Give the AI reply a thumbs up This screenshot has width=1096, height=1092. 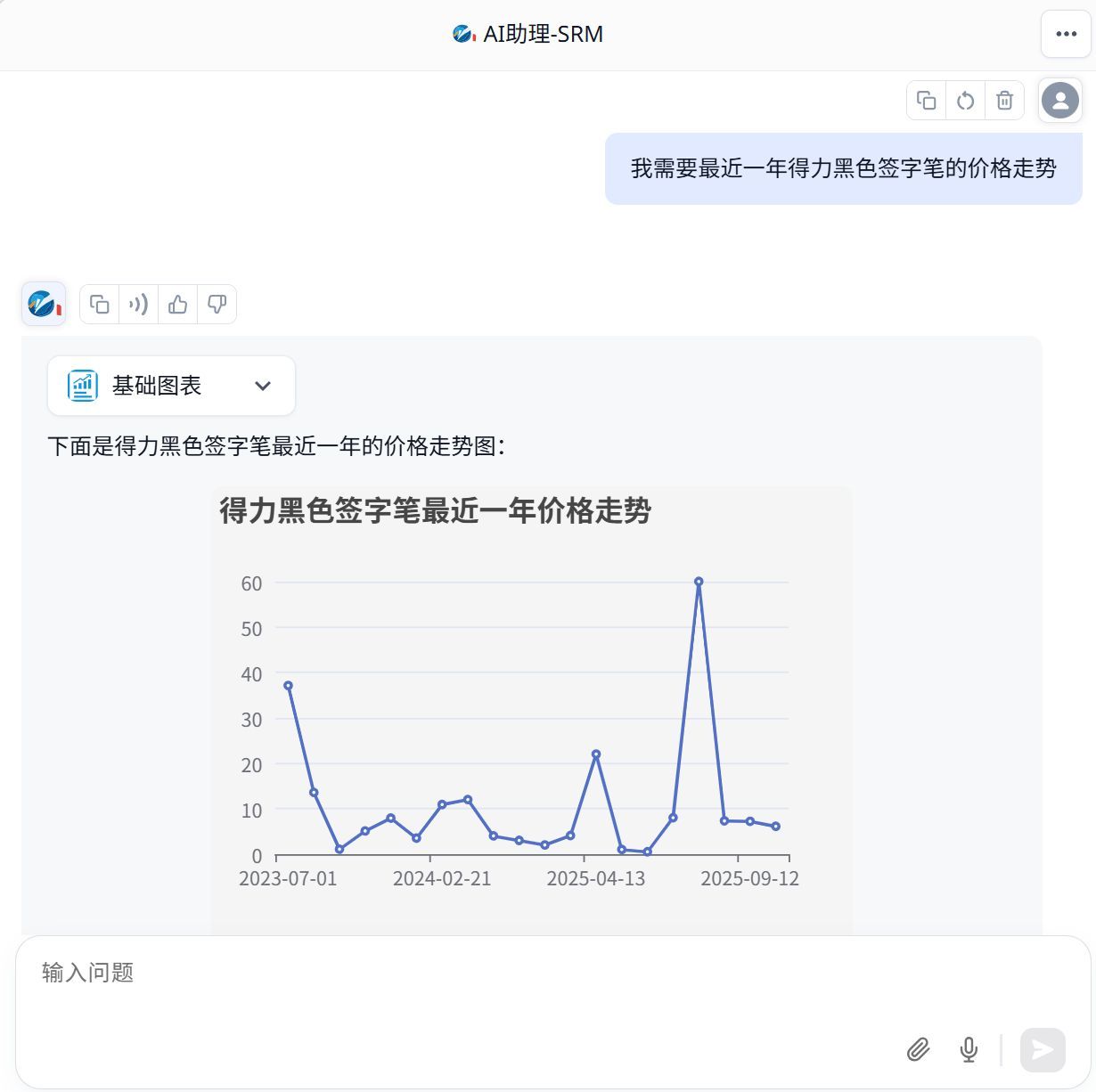click(x=177, y=305)
